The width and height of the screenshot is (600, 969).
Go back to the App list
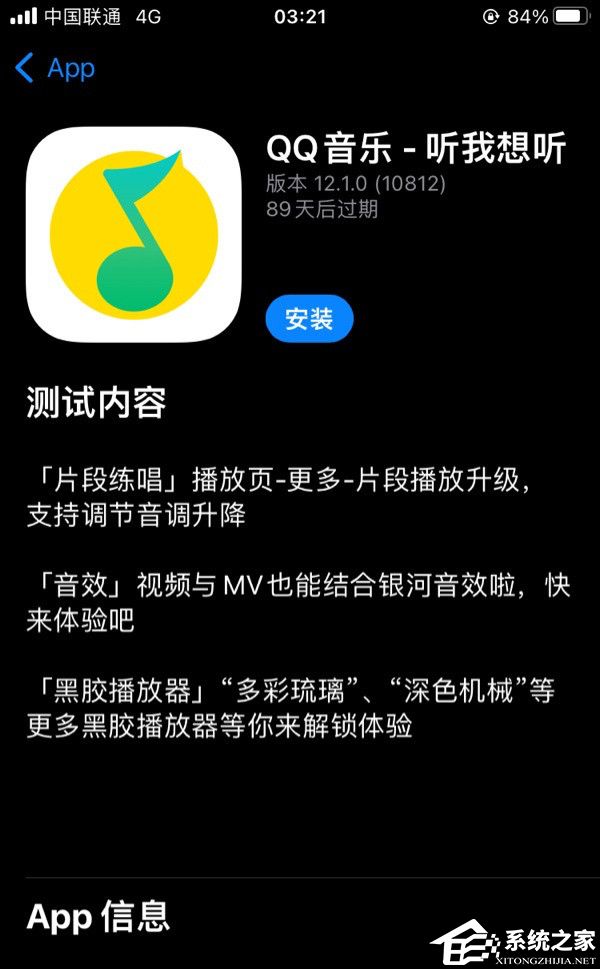[x=55, y=68]
